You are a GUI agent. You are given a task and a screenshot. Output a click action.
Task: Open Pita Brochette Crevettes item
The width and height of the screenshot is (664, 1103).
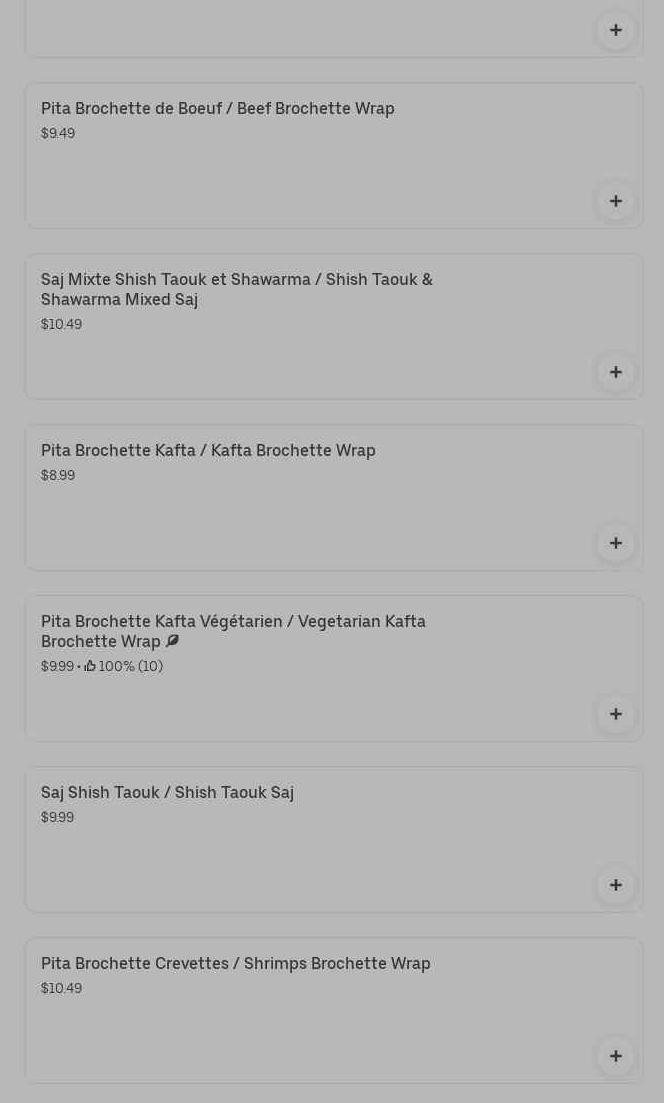coord(333,1010)
